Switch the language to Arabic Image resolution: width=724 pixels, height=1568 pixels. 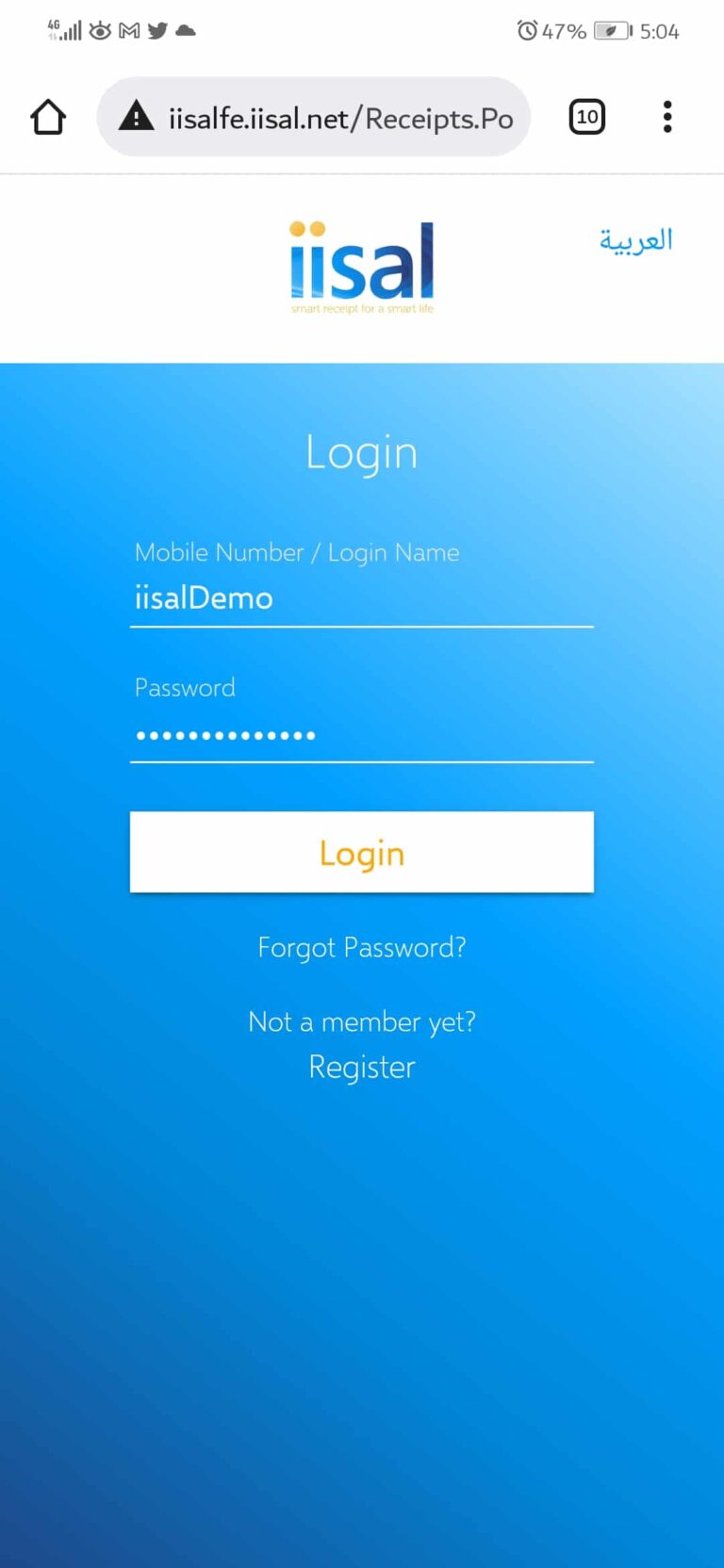[x=636, y=240]
